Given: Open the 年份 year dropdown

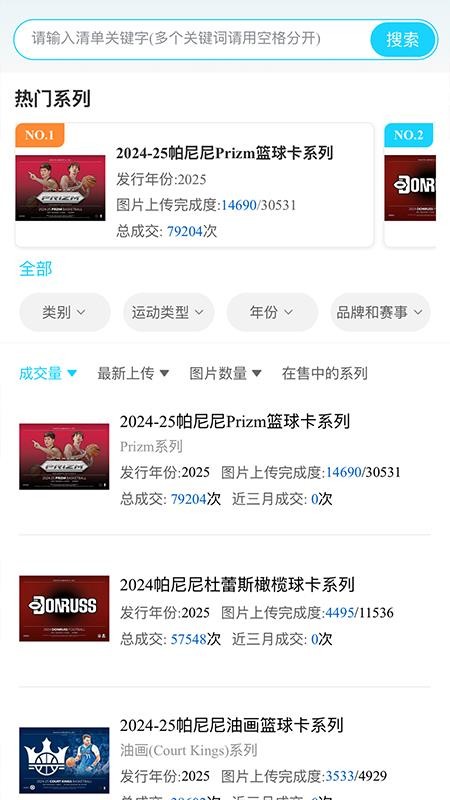Looking at the screenshot, I should pyautogui.click(x=272, y=312).
